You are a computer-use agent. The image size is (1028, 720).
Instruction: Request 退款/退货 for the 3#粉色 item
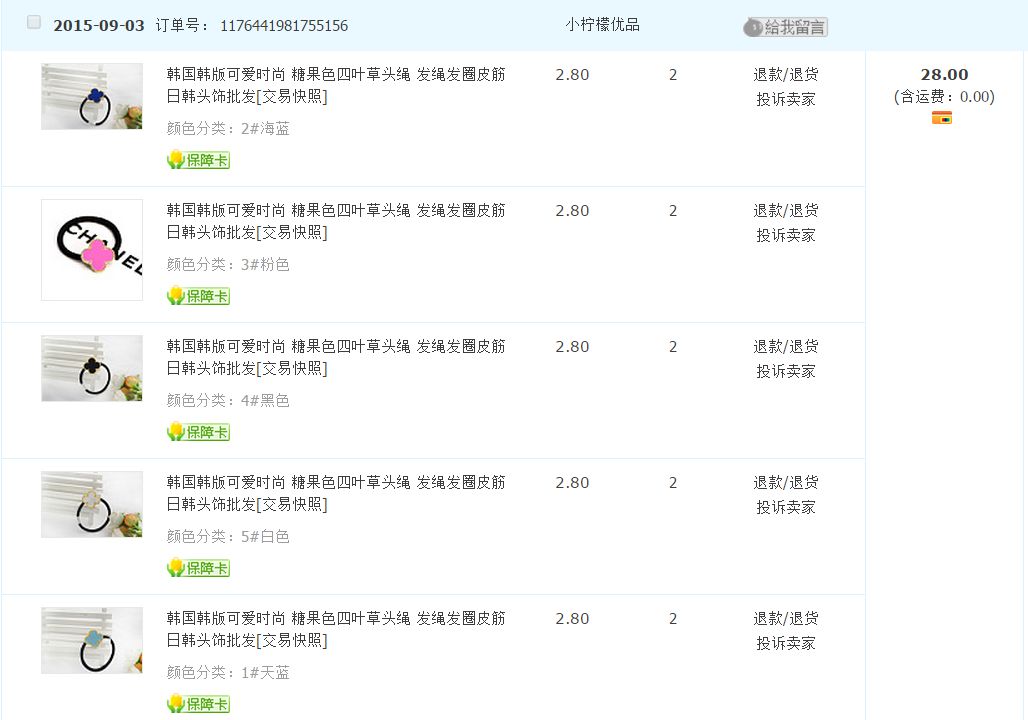pos(786,211)
